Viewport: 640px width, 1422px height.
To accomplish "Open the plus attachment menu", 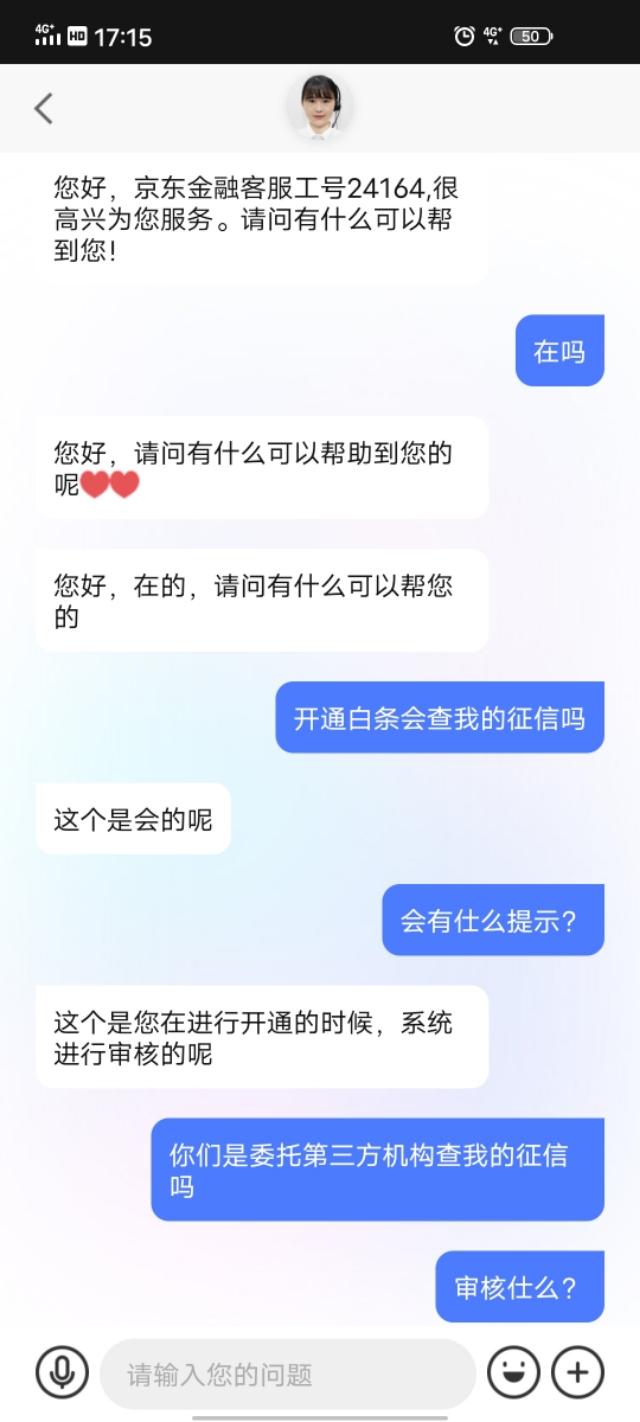I will click(577, 1373).
